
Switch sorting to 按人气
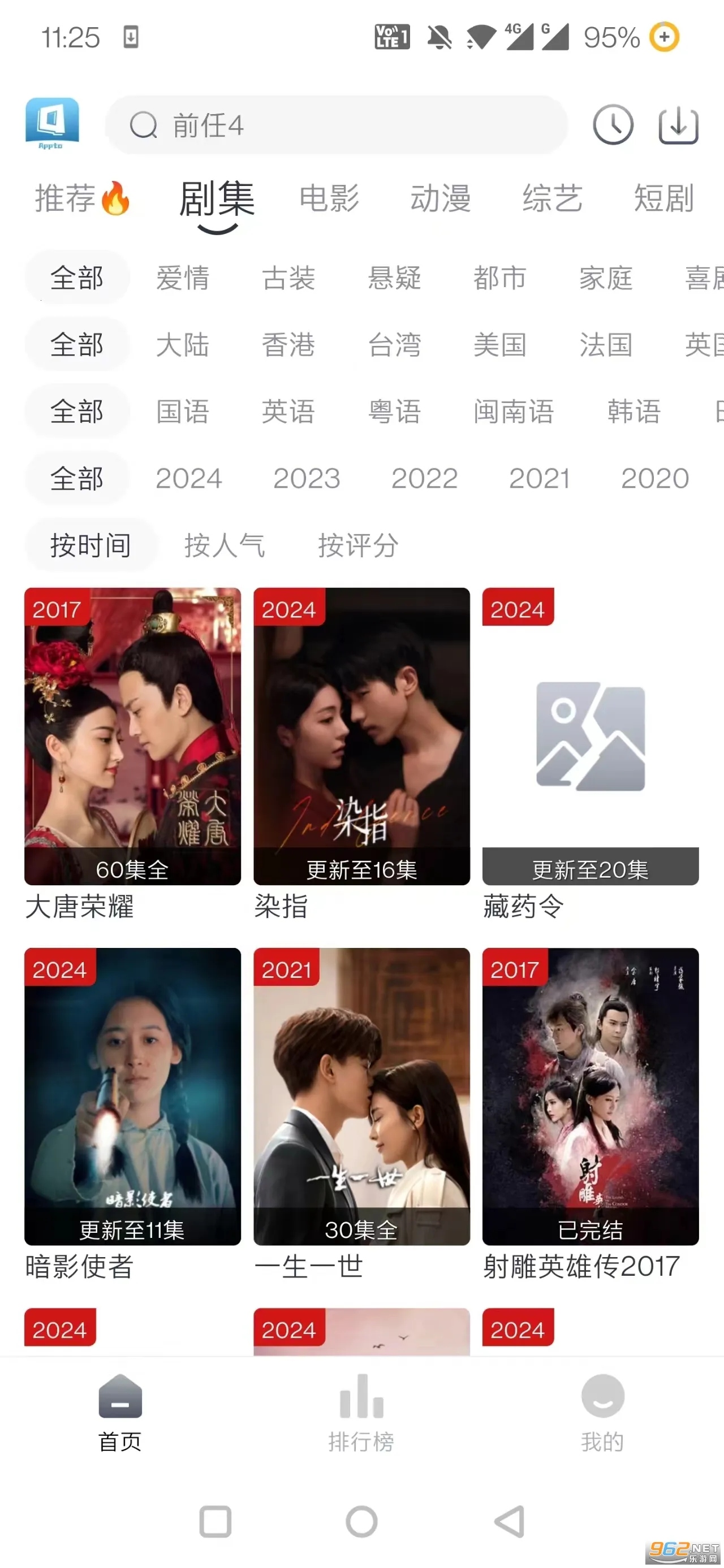[225, 545]
